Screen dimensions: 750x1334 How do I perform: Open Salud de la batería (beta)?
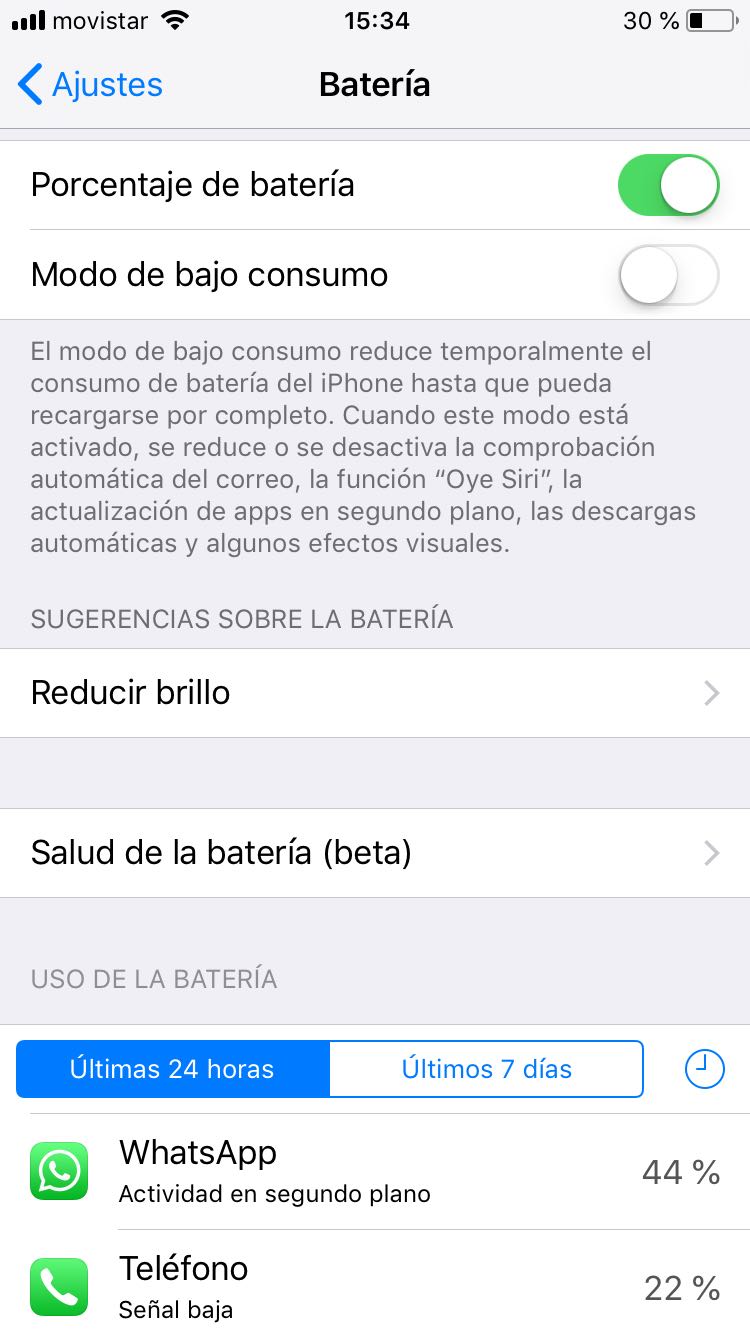pyautogui.click(x=375, y=853)
